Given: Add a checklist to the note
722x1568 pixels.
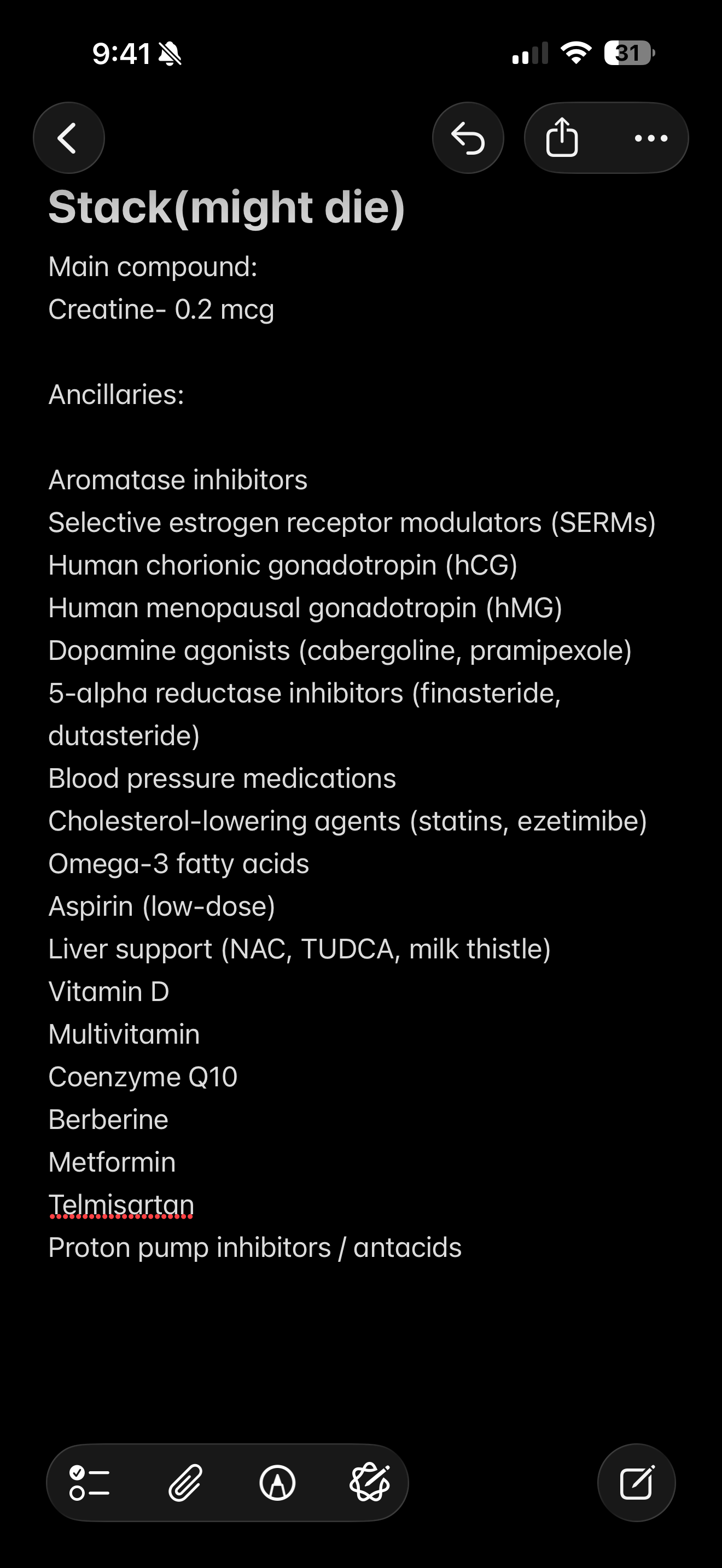Looking at the screenshot, I should click(x=90, y=1482).
